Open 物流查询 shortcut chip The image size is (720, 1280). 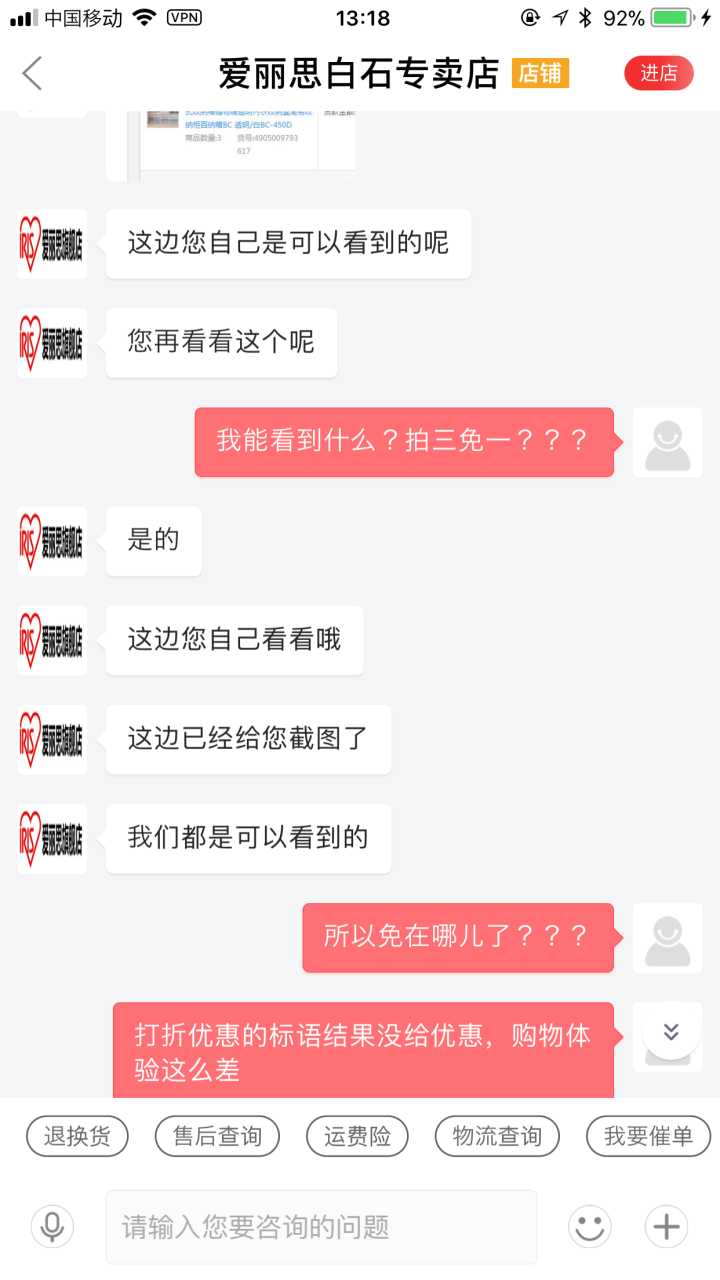tap(497, 1136)
